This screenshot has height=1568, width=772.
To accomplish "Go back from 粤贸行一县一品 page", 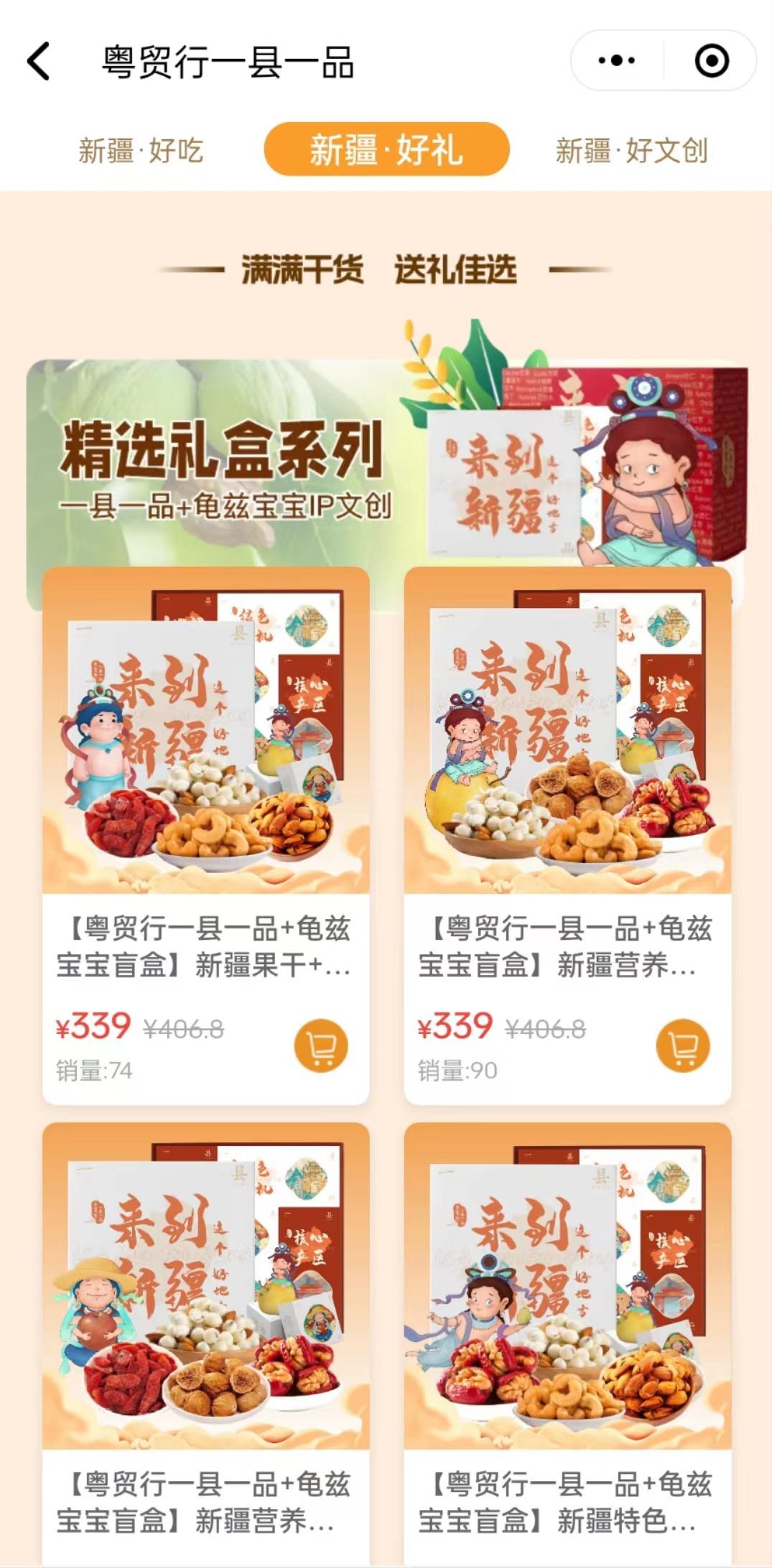I will (39, 61).
